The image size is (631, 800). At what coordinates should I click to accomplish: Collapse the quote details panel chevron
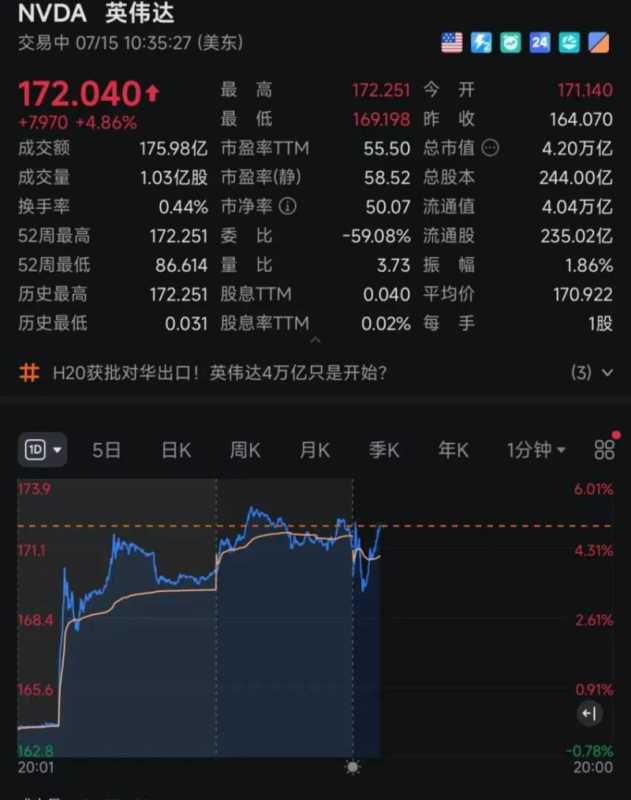[316, 342]
